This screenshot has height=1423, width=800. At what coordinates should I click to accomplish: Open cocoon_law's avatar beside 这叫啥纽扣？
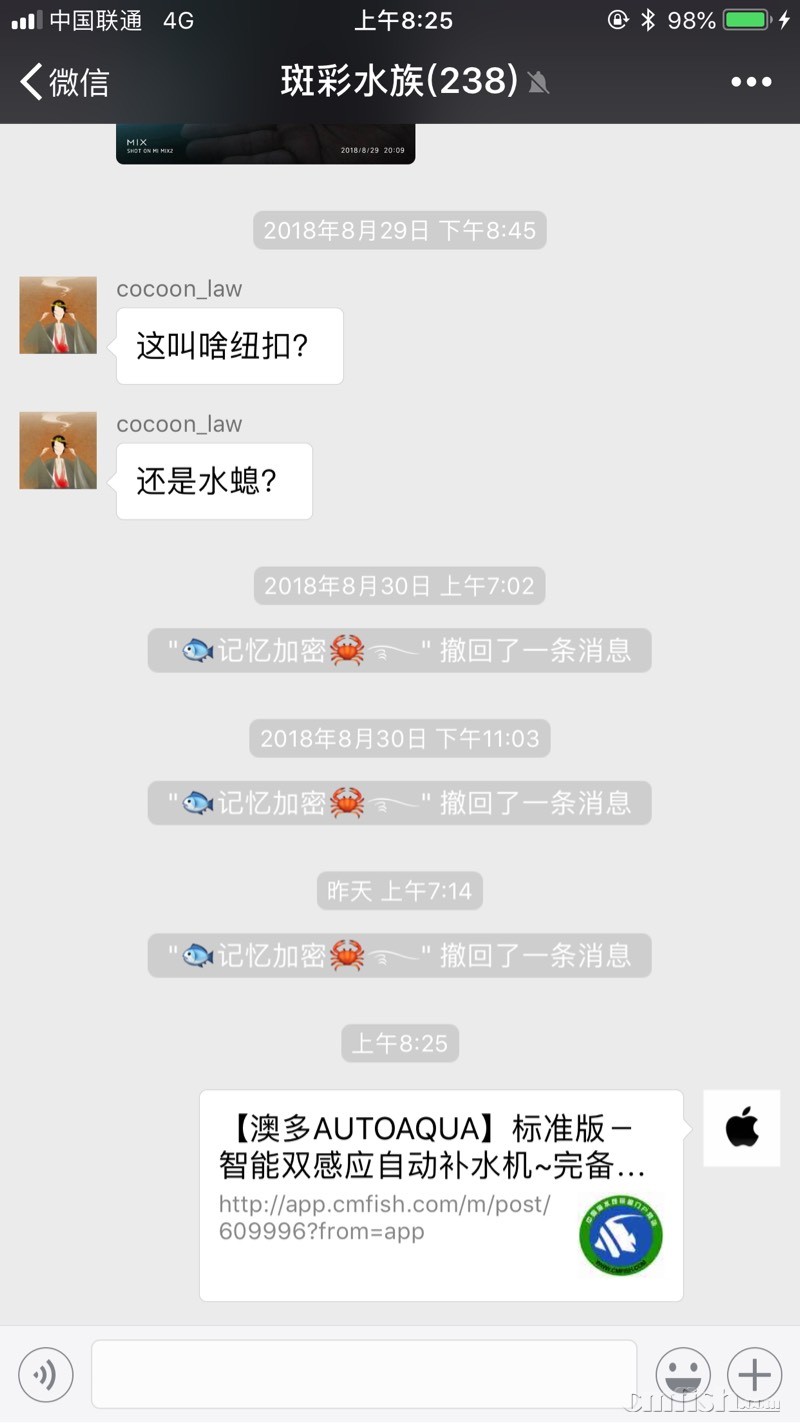coord(58,316)
